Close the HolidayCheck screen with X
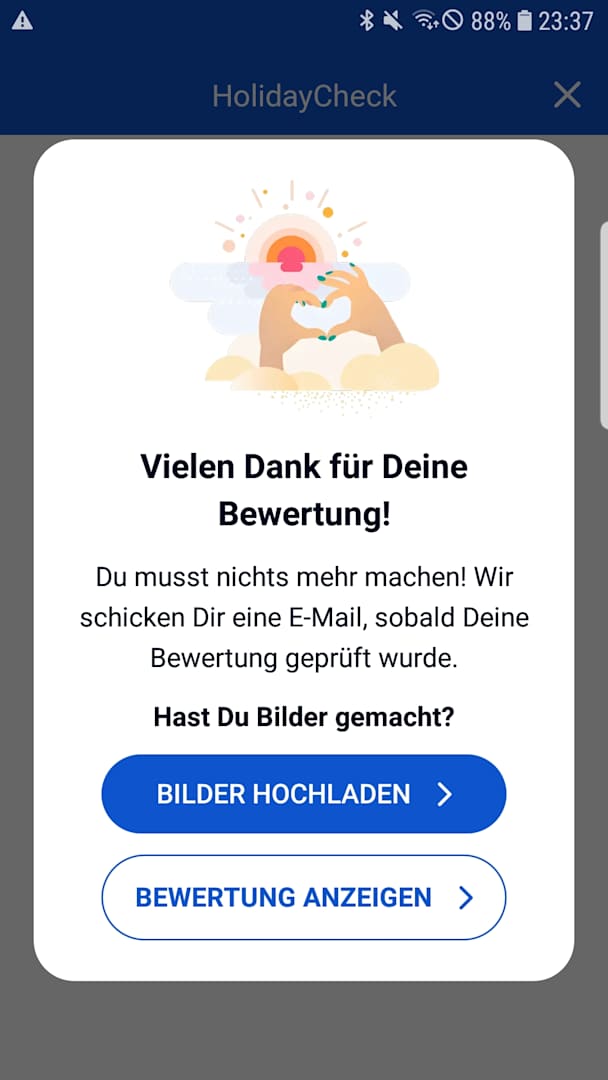The width and height of the screenshot is (608, 1080). [x=567, y=95]
